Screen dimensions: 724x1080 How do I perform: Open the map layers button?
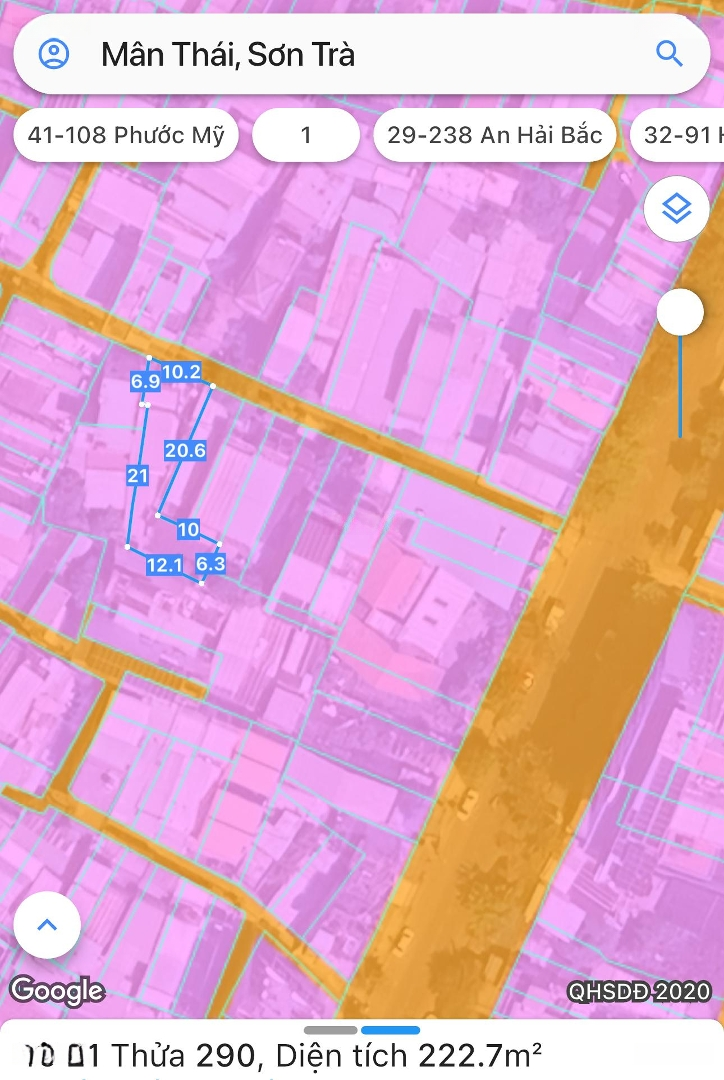point(677,209)
